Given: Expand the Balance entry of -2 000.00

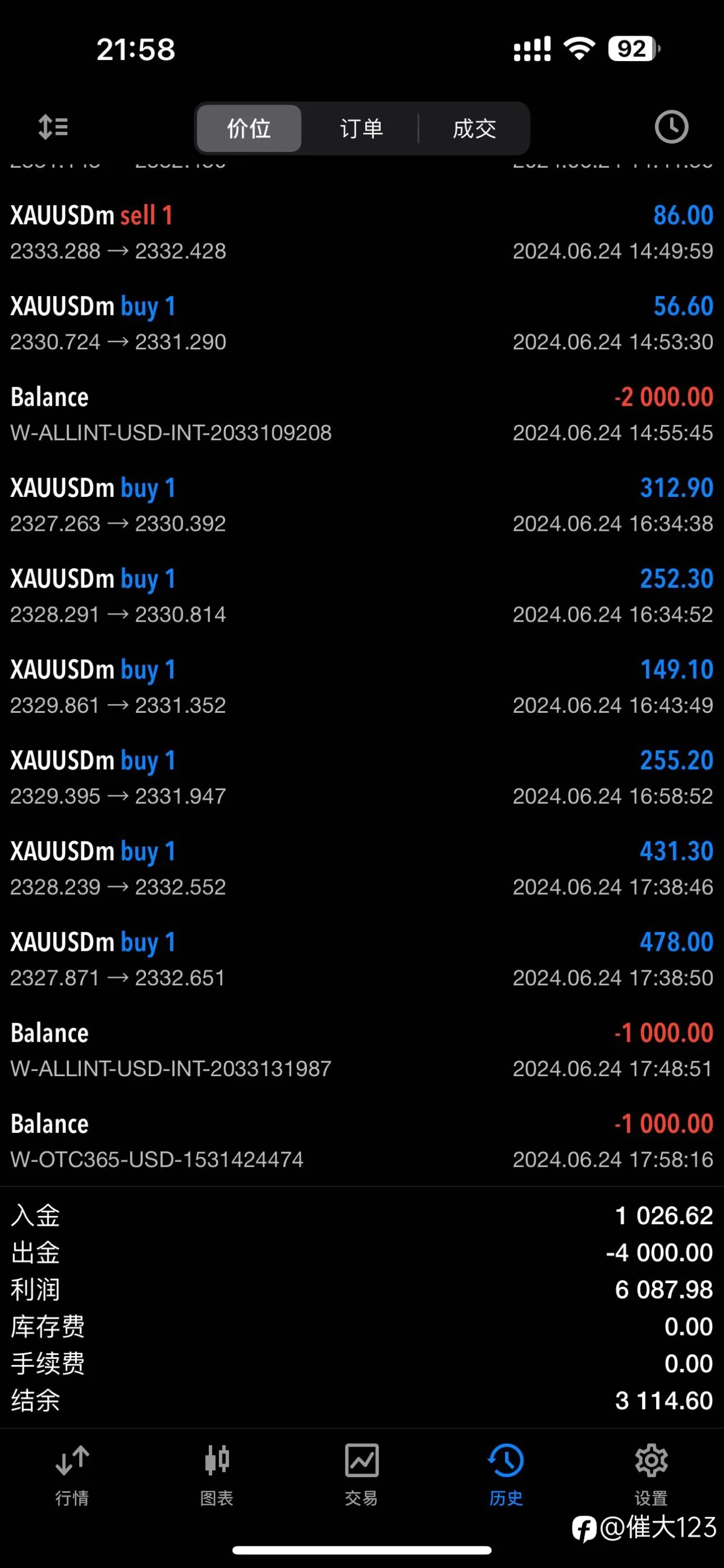Looking at the screenshot, I should click(361, 414).
